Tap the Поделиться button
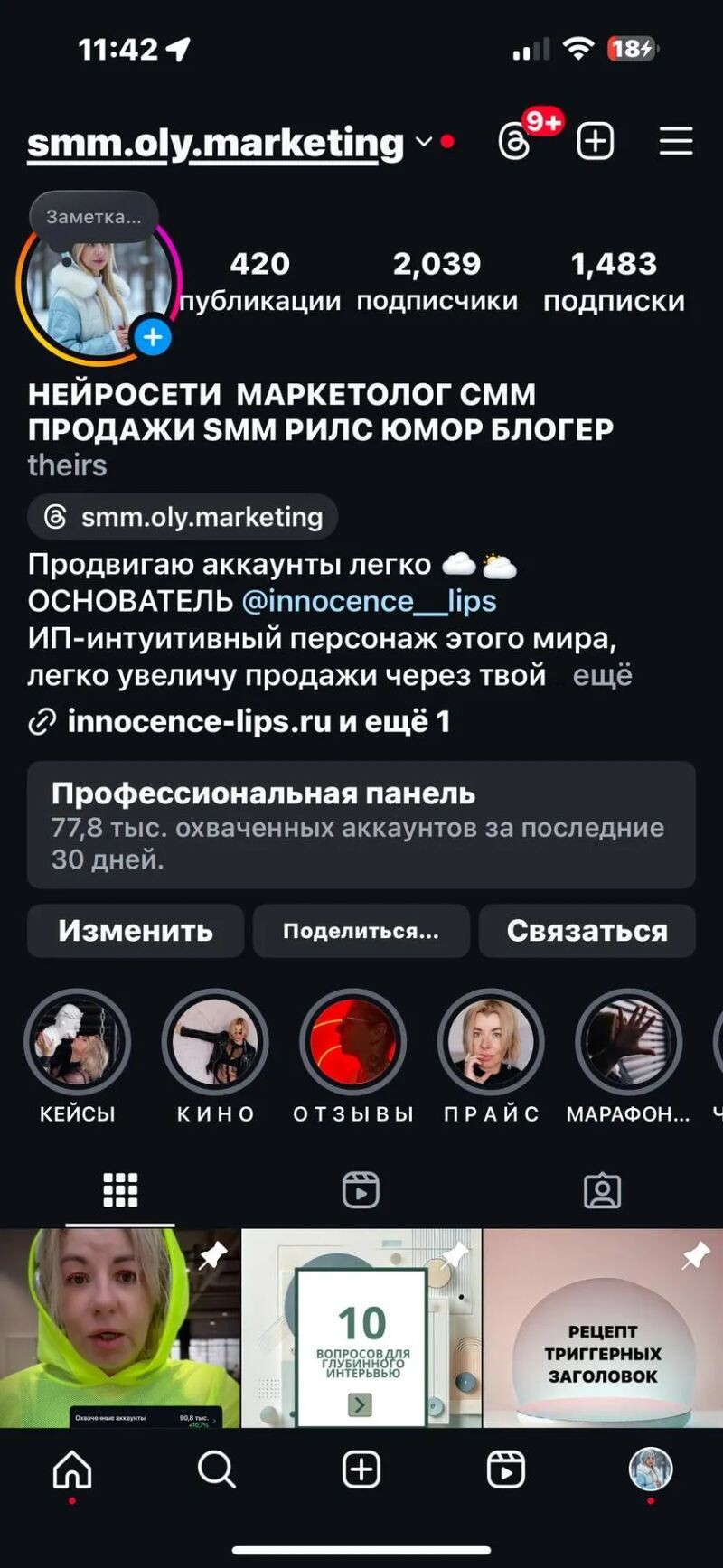This screenshot has width=723, height=1568. (x=361, y=931)
